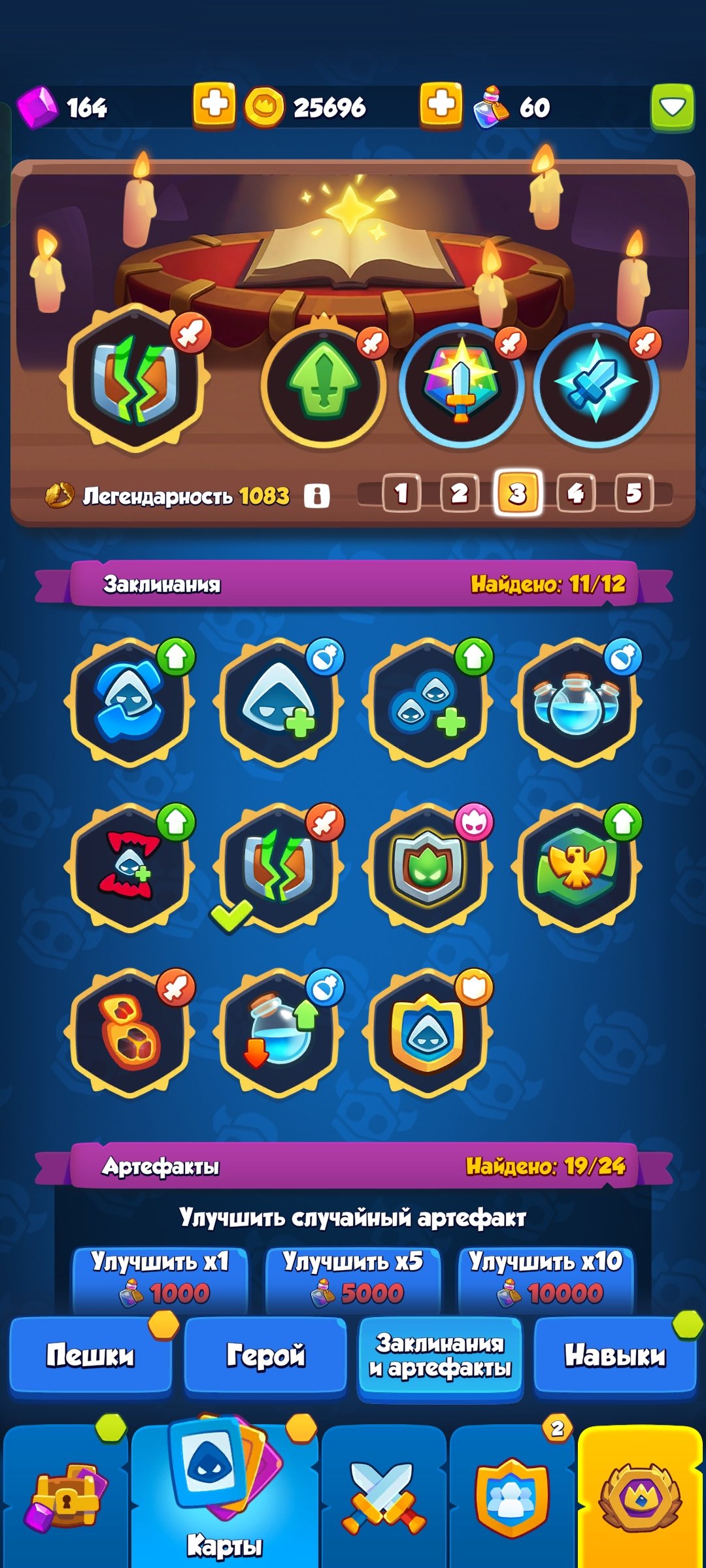Select loadout slot 5
Screen dimensions: 706x1568
(633, 493)
